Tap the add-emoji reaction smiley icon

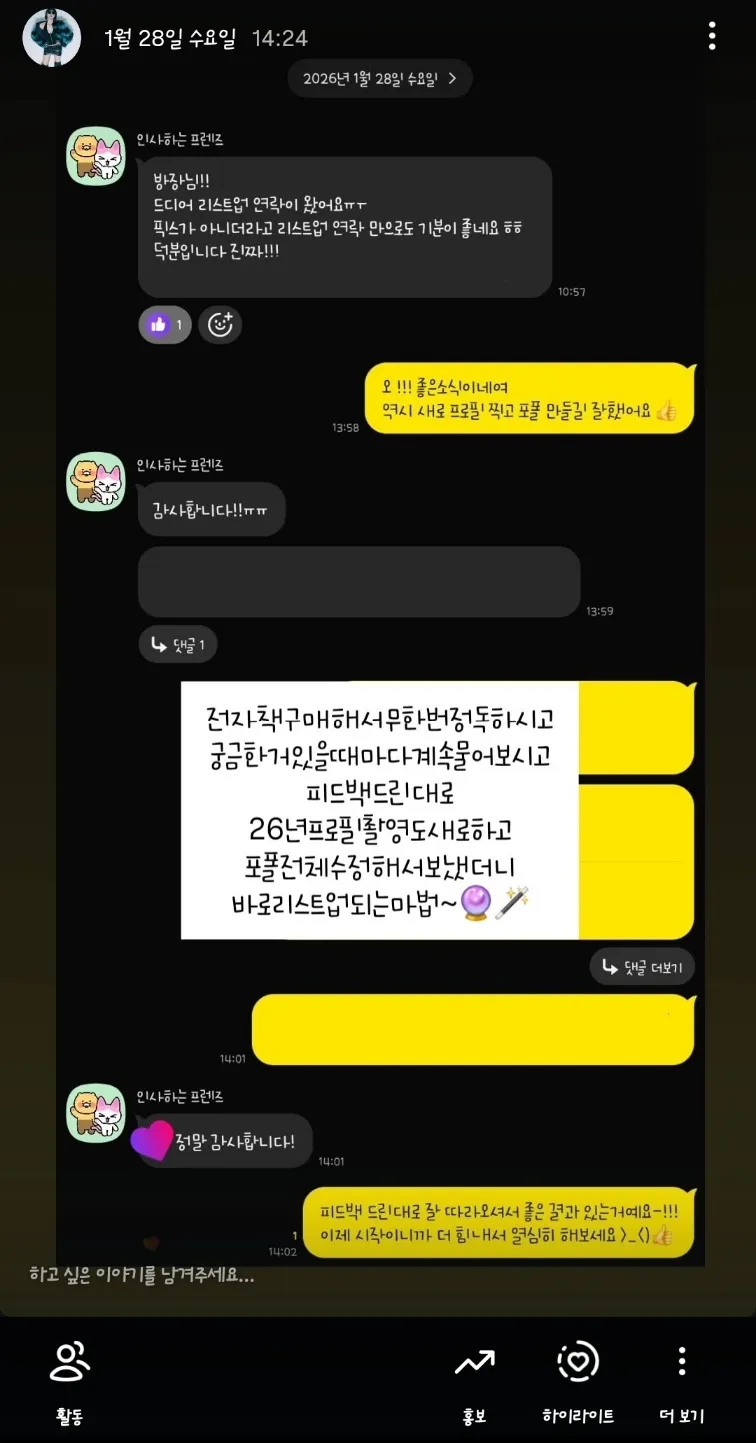point(220,324)
